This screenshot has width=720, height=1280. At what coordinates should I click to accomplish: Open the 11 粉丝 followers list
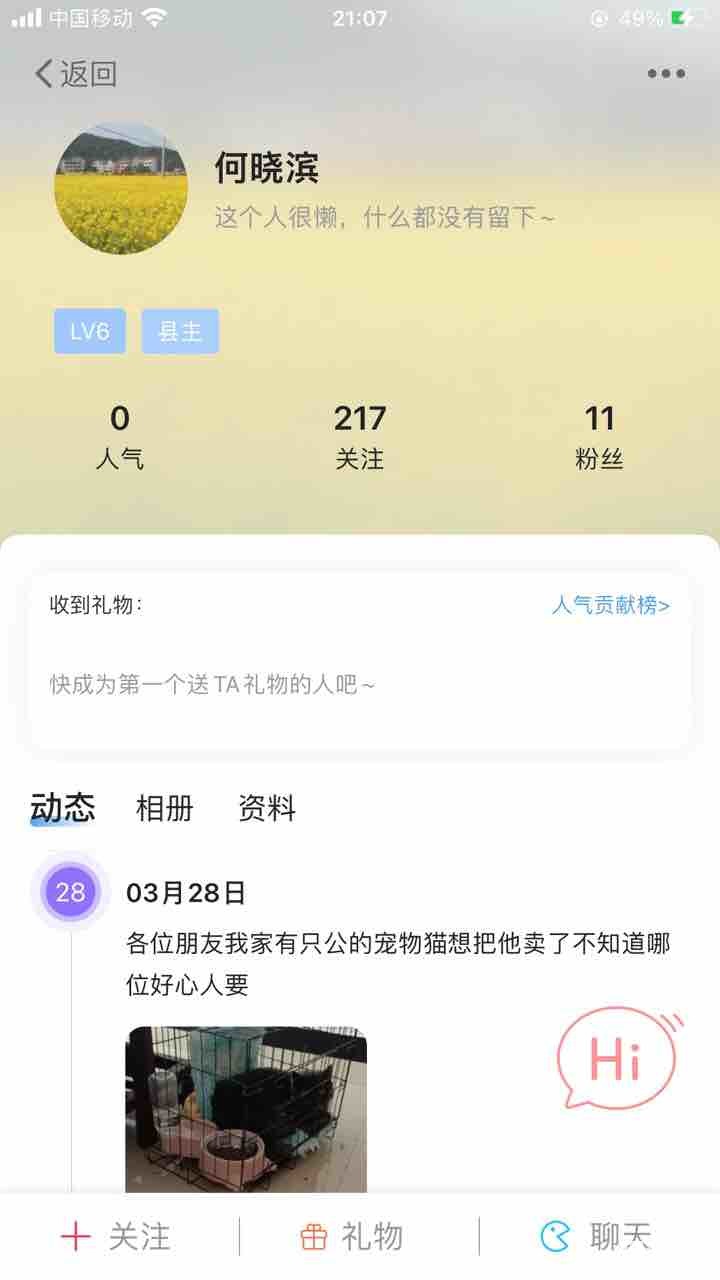(600, 437)
